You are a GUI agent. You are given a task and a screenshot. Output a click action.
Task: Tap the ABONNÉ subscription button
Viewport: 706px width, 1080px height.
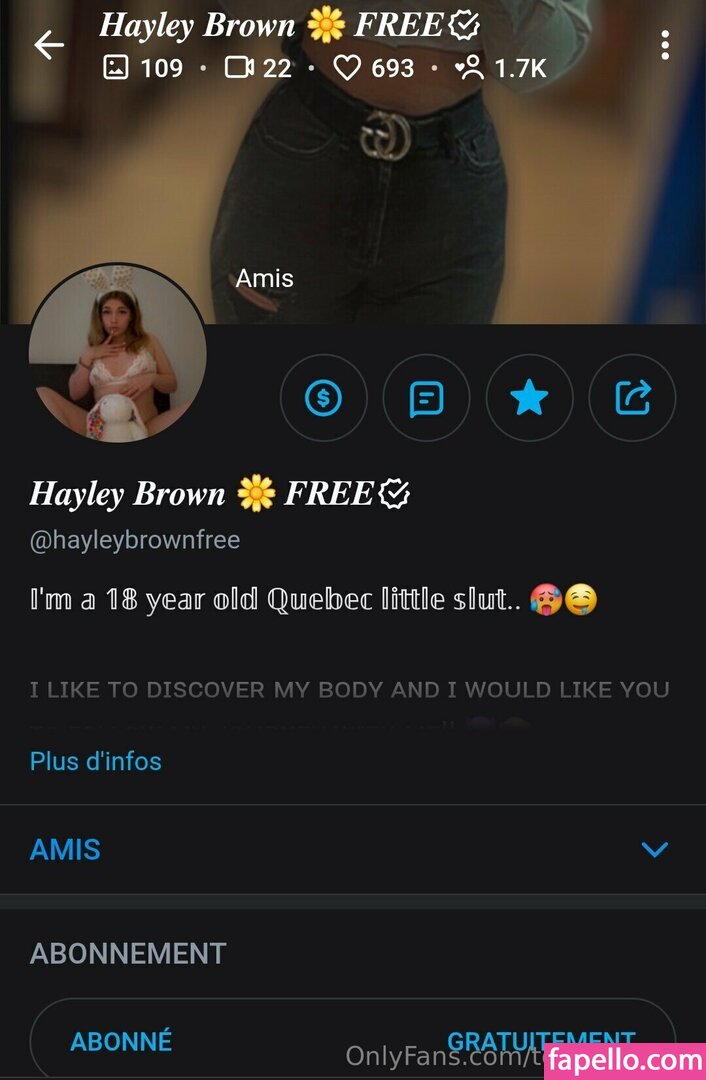point(121,1041)
